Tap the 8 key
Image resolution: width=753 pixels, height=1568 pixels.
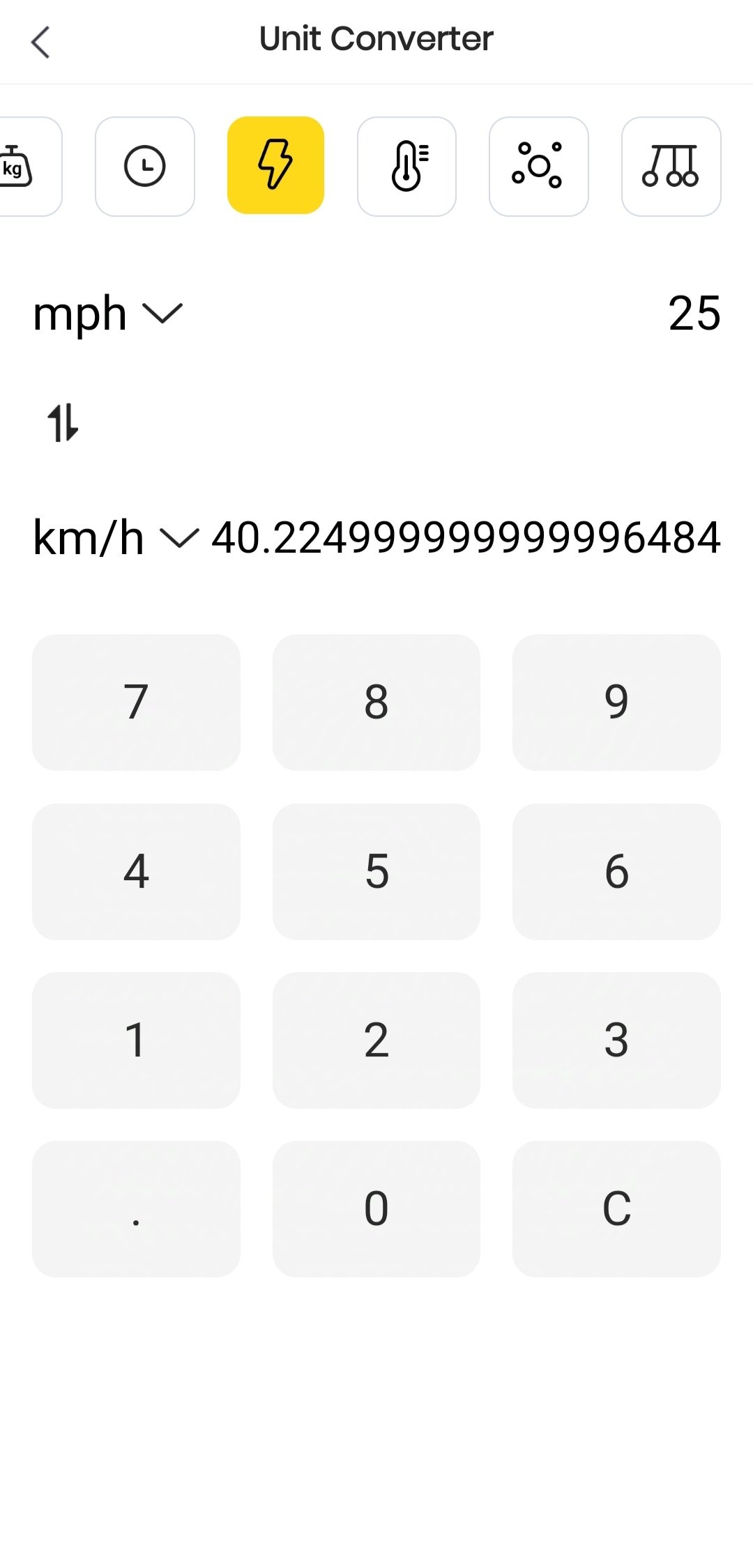(x=376, y=702)
